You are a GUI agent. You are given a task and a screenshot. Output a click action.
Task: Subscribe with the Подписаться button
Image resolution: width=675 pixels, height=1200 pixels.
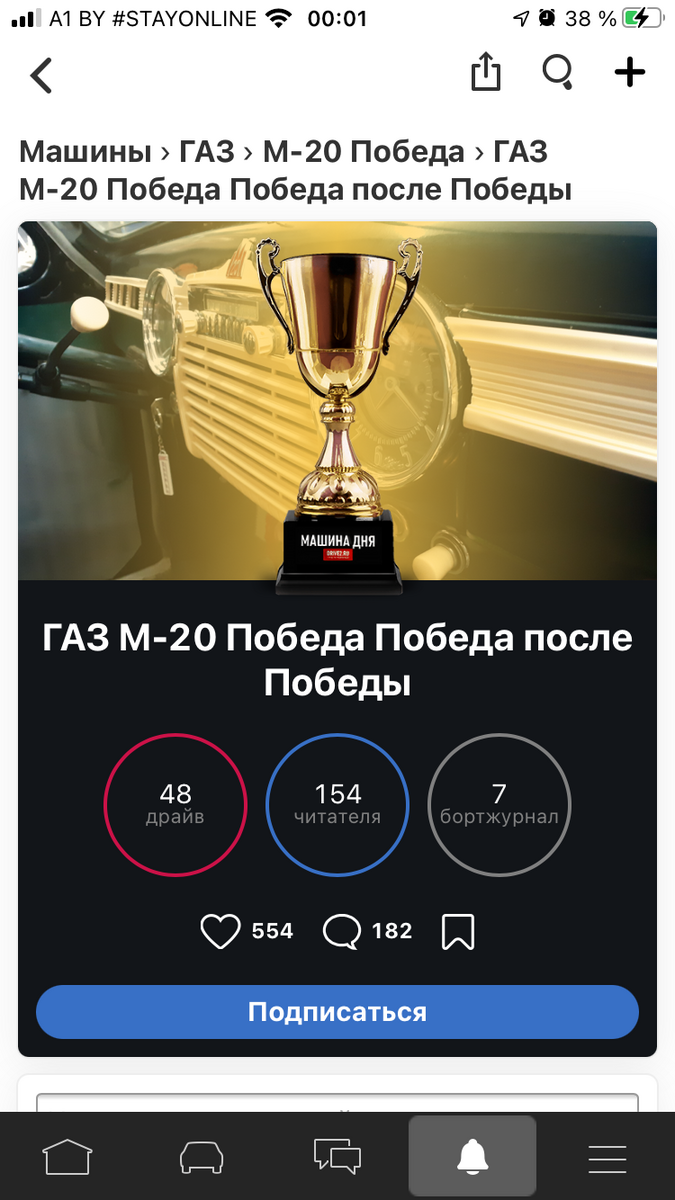pos(337,1012)
